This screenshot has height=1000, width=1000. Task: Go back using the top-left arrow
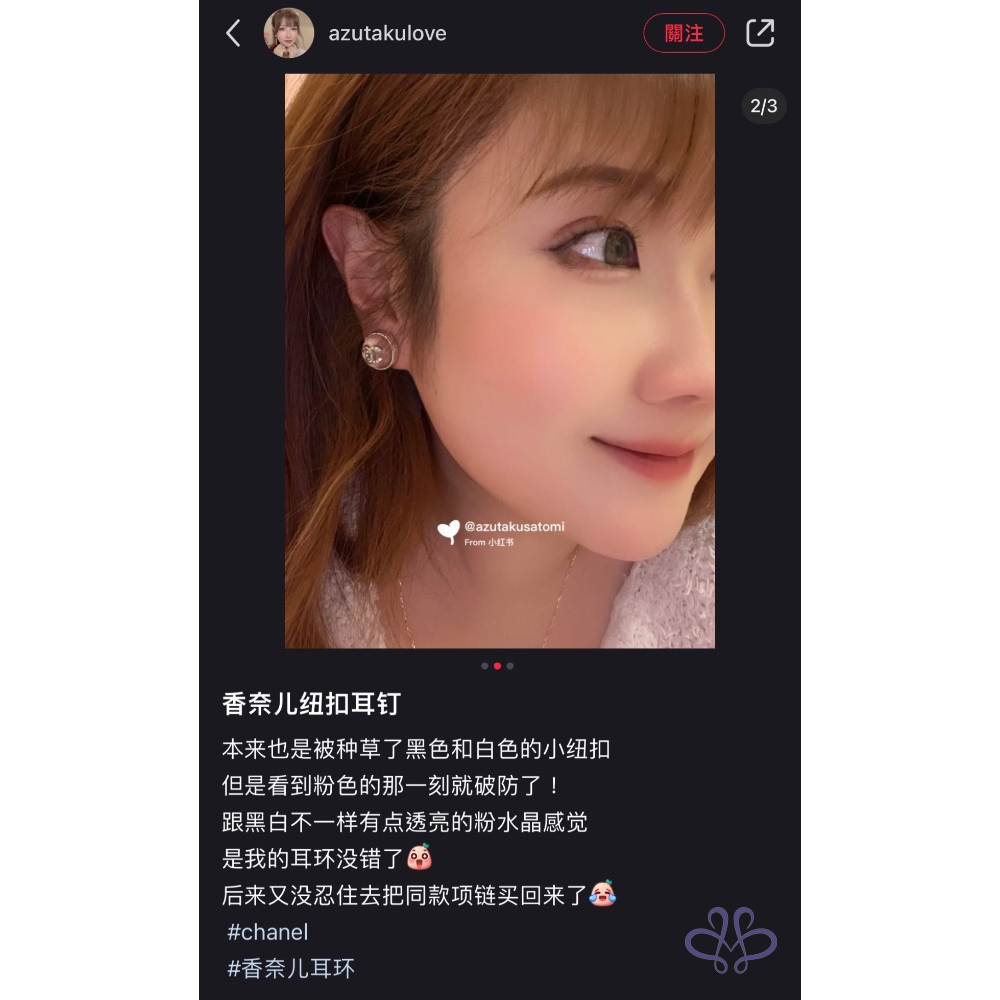233,34
